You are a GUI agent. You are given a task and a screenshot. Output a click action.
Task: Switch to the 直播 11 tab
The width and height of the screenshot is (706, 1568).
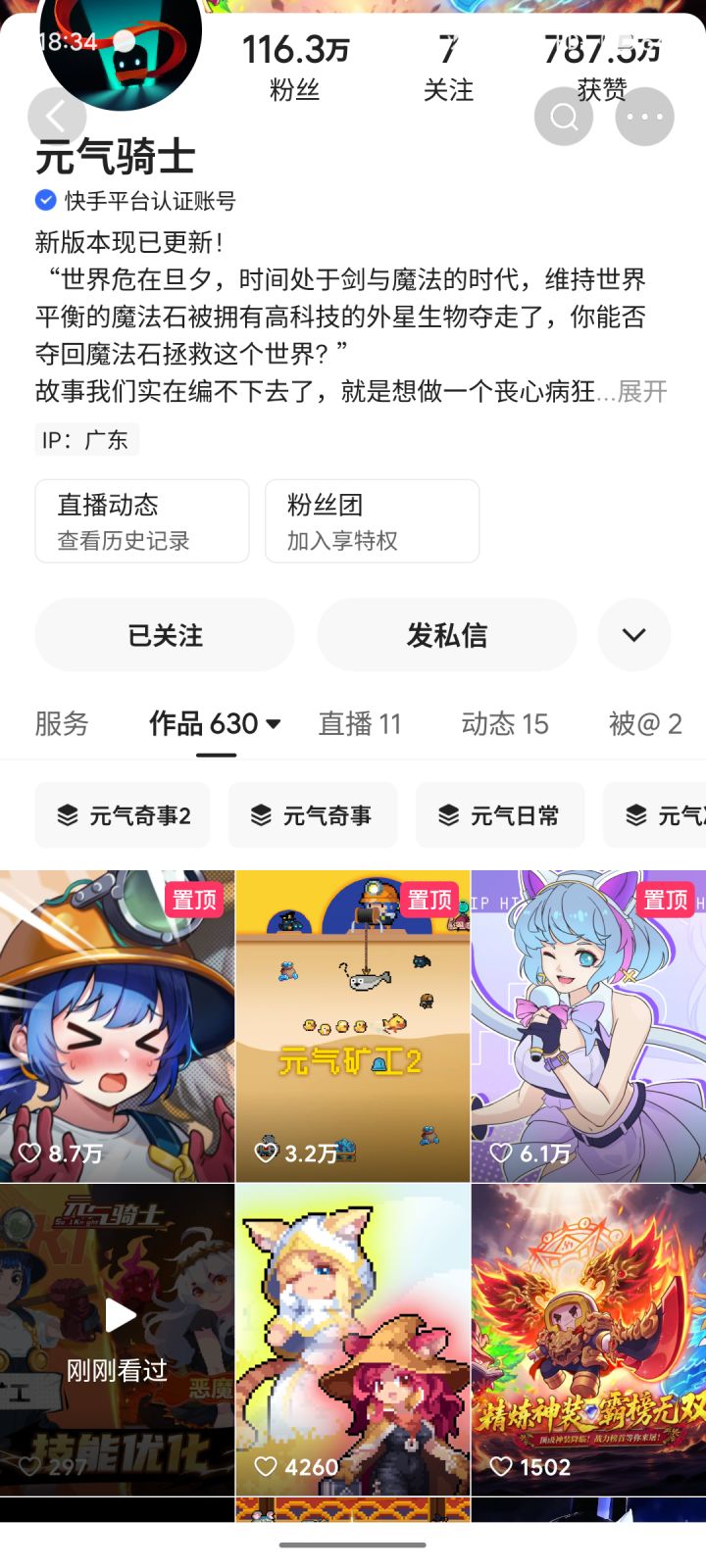[x=360, y=723]
